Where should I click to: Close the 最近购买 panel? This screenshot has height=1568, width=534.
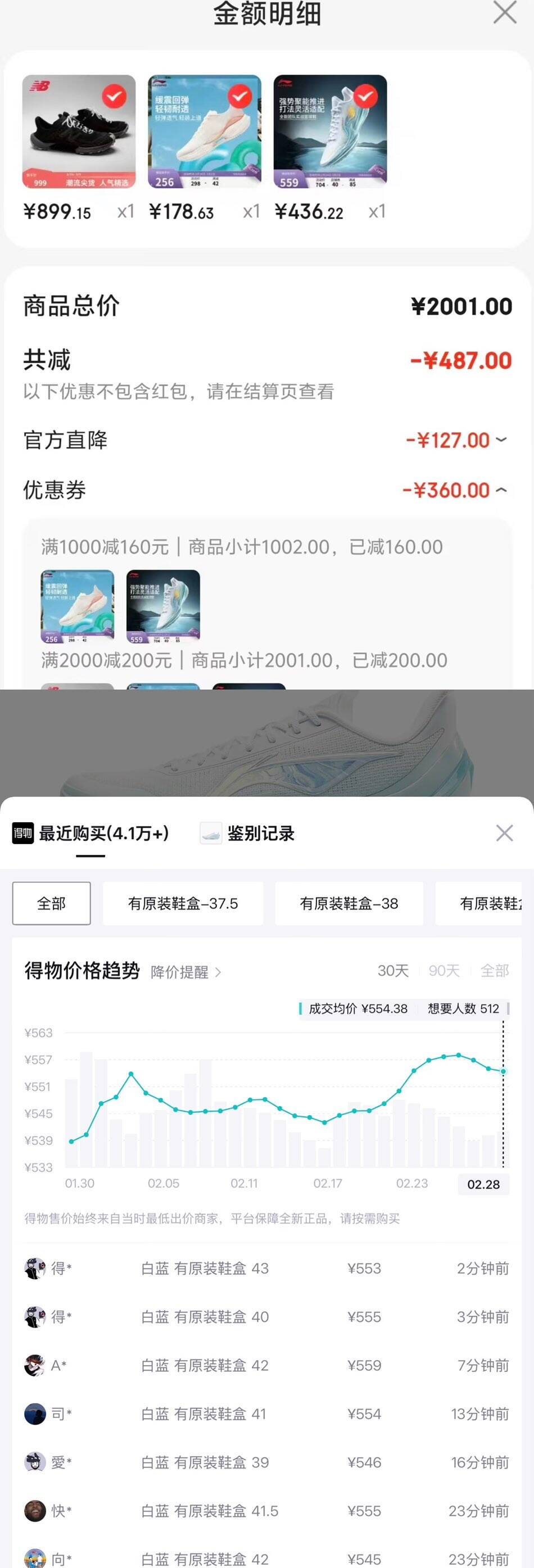[x=504, y=833]
